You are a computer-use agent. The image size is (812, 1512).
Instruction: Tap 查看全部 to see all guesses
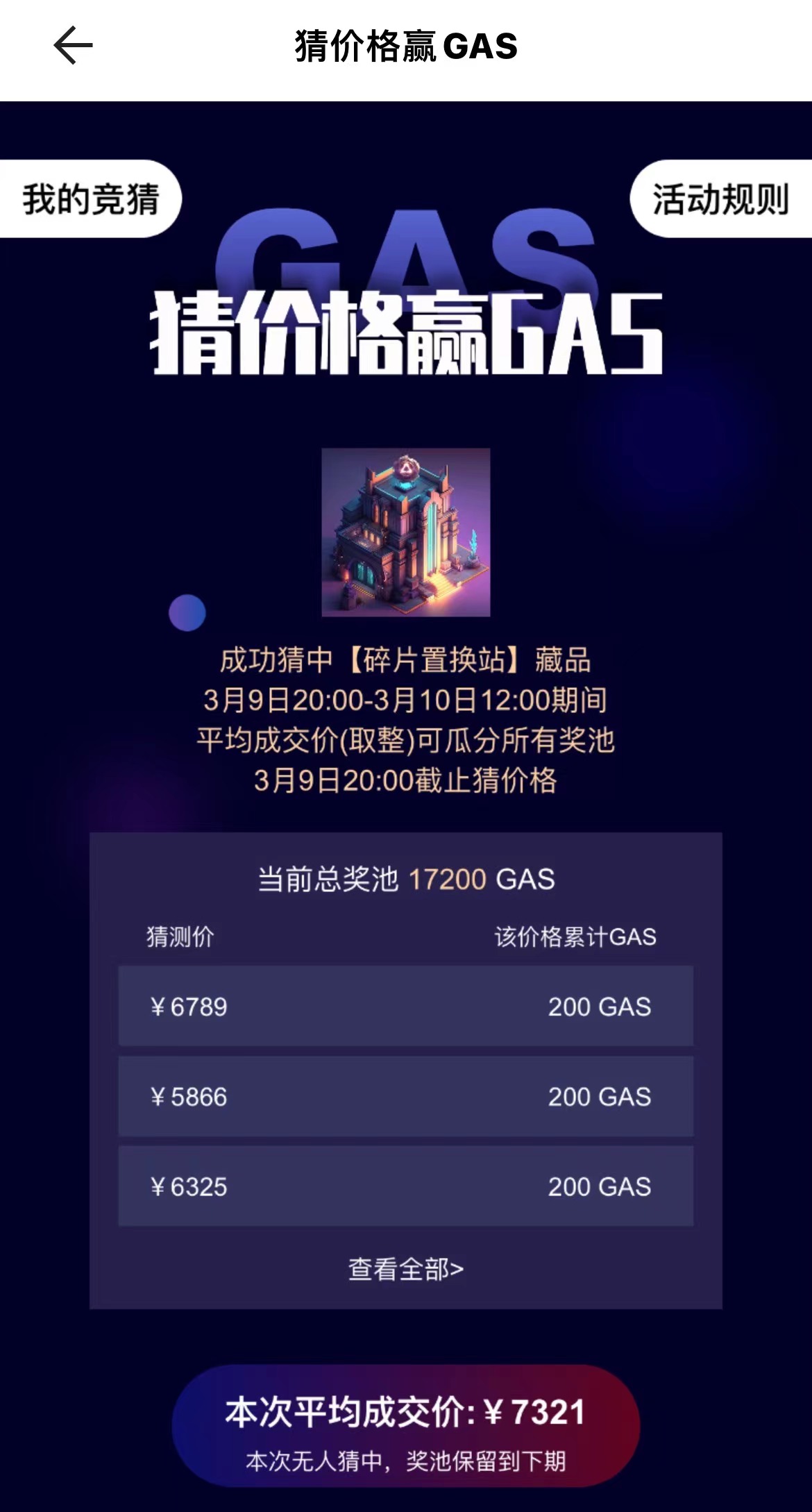click(x=405, y=1269)
